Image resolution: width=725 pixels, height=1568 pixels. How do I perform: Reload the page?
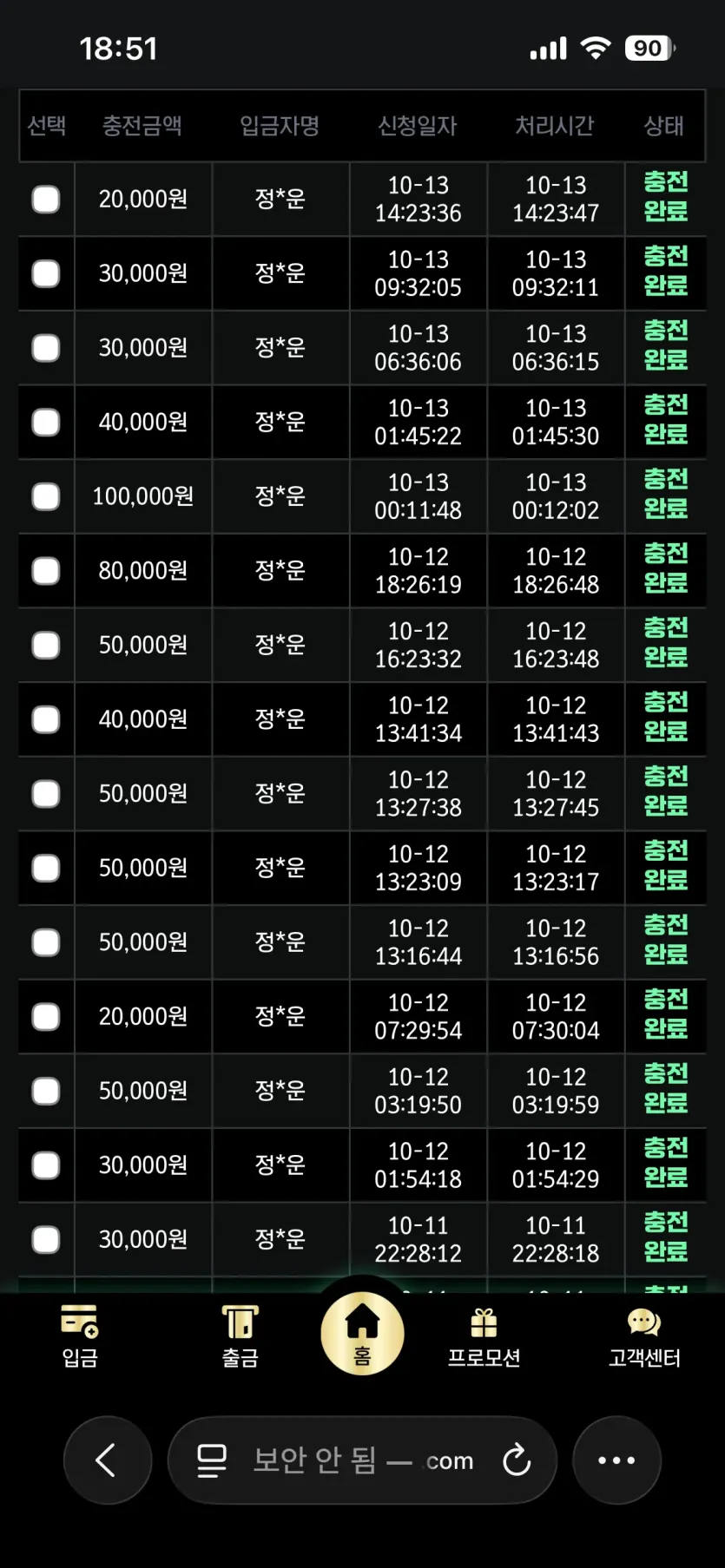517,1460
